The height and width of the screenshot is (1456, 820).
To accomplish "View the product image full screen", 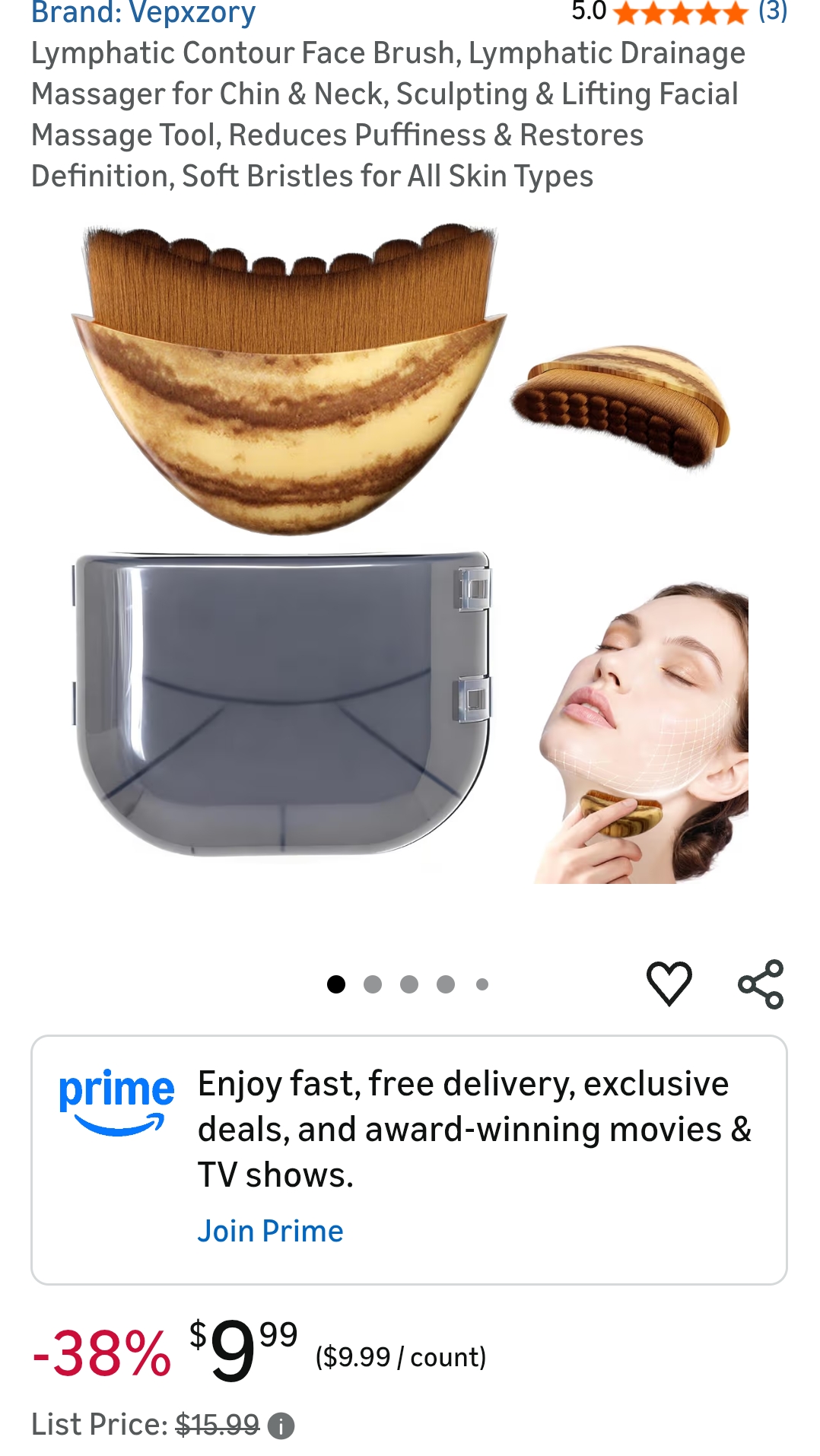I will (x=411, y=553).
